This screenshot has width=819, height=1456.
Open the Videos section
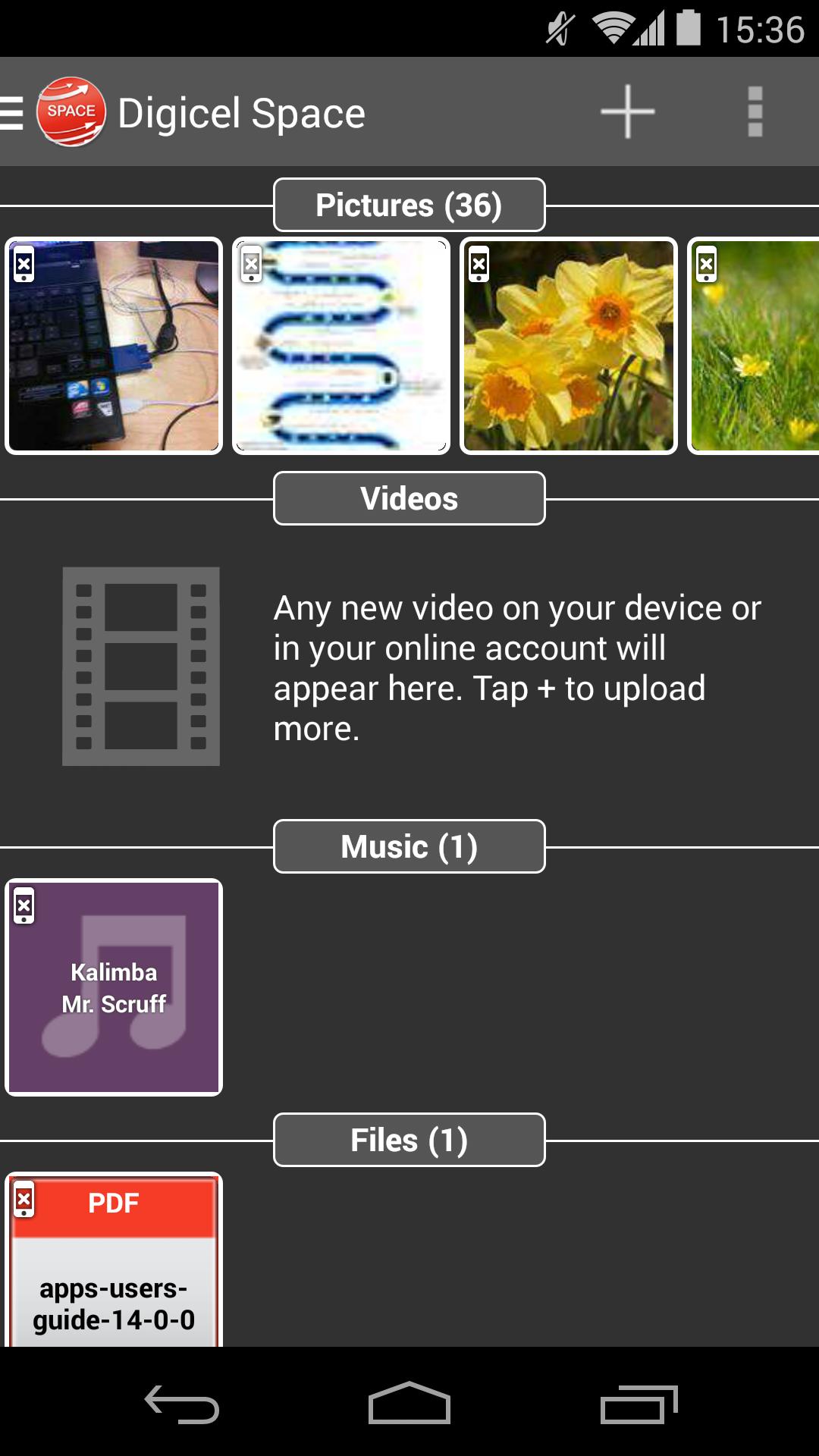[x=409, y=498]
